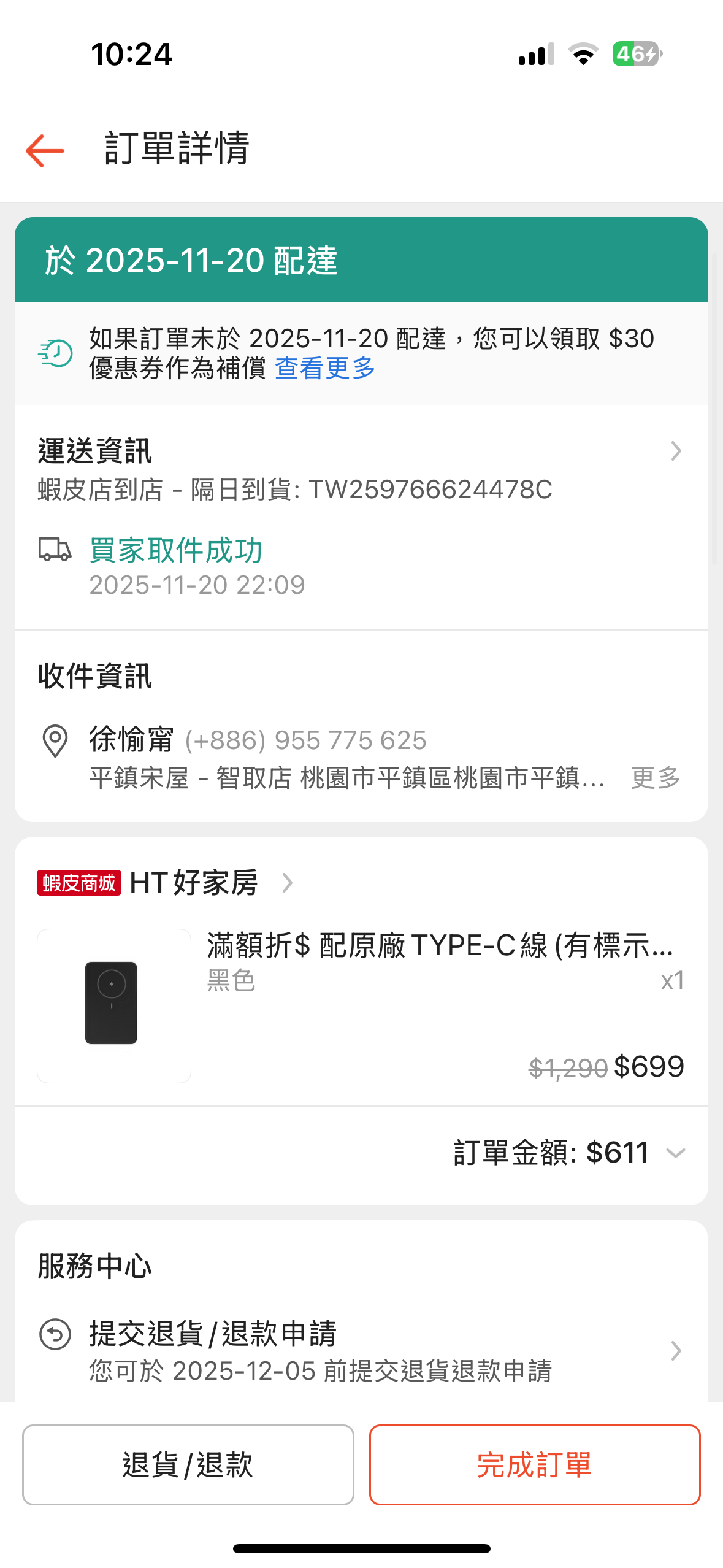Confirm with 完成訂單 button
Screen dimensions: 723x1568
click(534, 1464)
